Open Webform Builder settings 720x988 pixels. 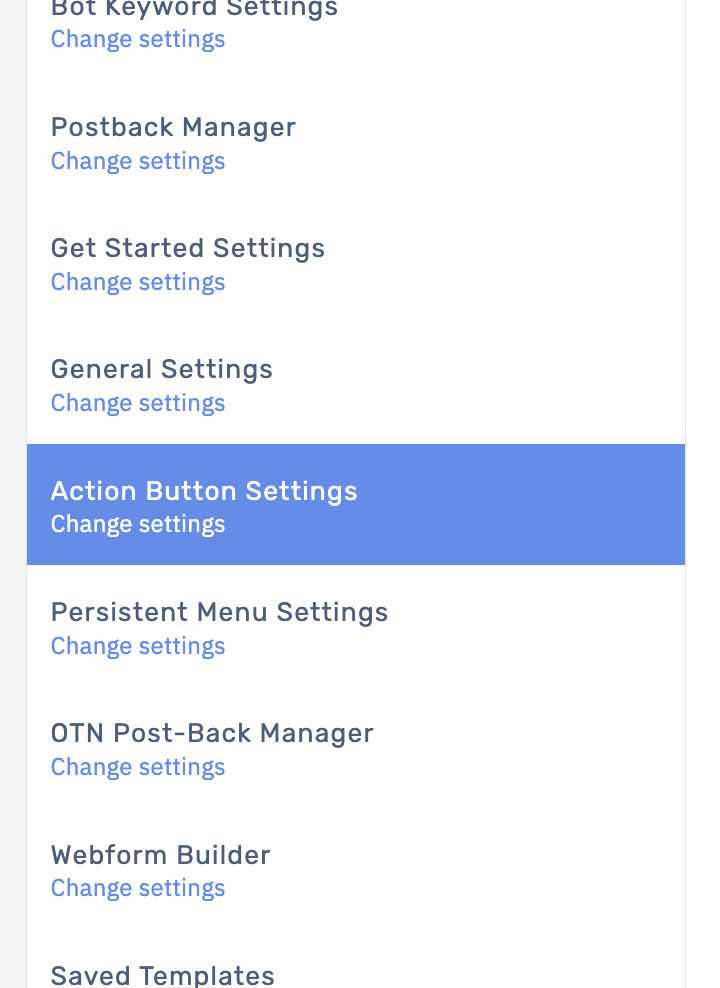click(x=138, y=888)
